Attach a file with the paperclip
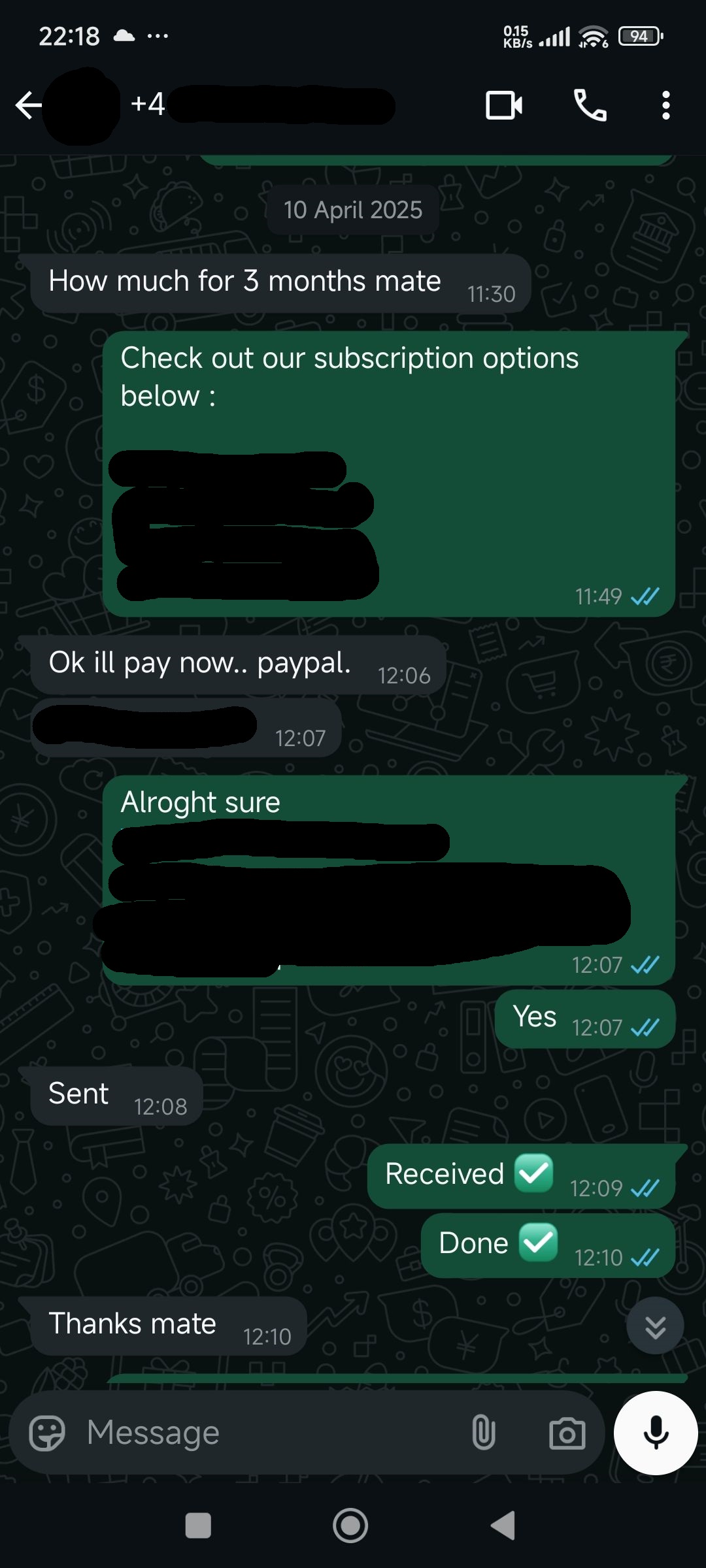This screenshot has height=1568, width=706. [483, 1433]
